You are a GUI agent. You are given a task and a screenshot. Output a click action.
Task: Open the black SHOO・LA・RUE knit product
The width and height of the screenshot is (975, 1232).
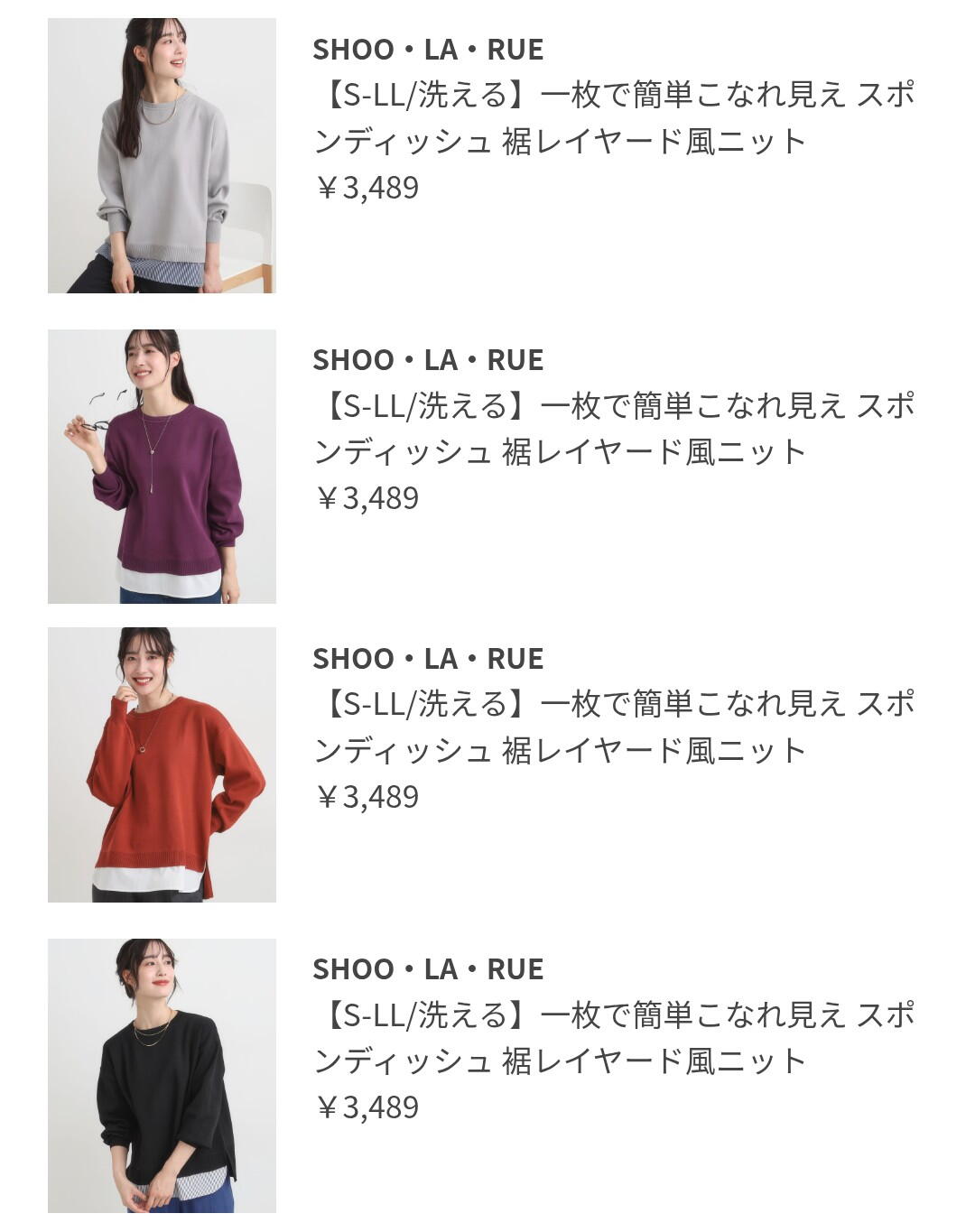162,1075
